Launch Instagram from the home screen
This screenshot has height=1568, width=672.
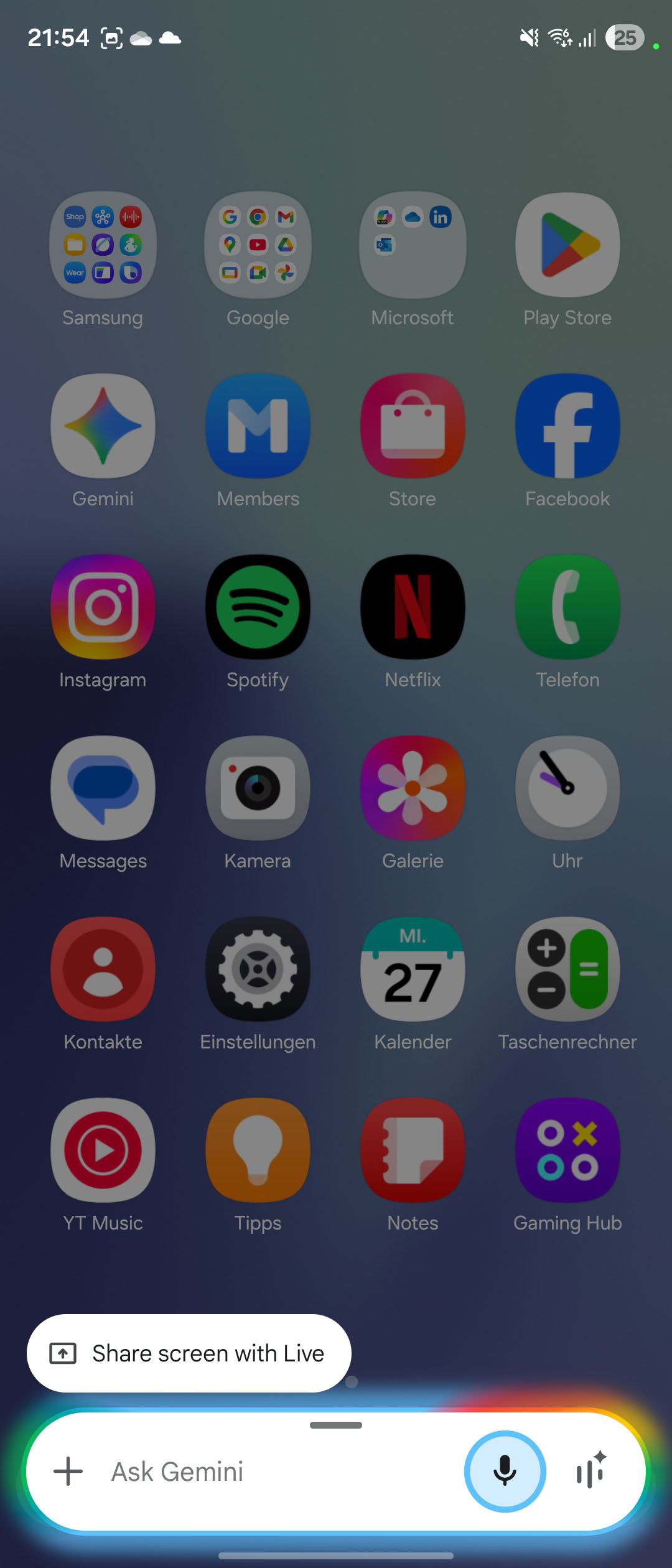103,607
